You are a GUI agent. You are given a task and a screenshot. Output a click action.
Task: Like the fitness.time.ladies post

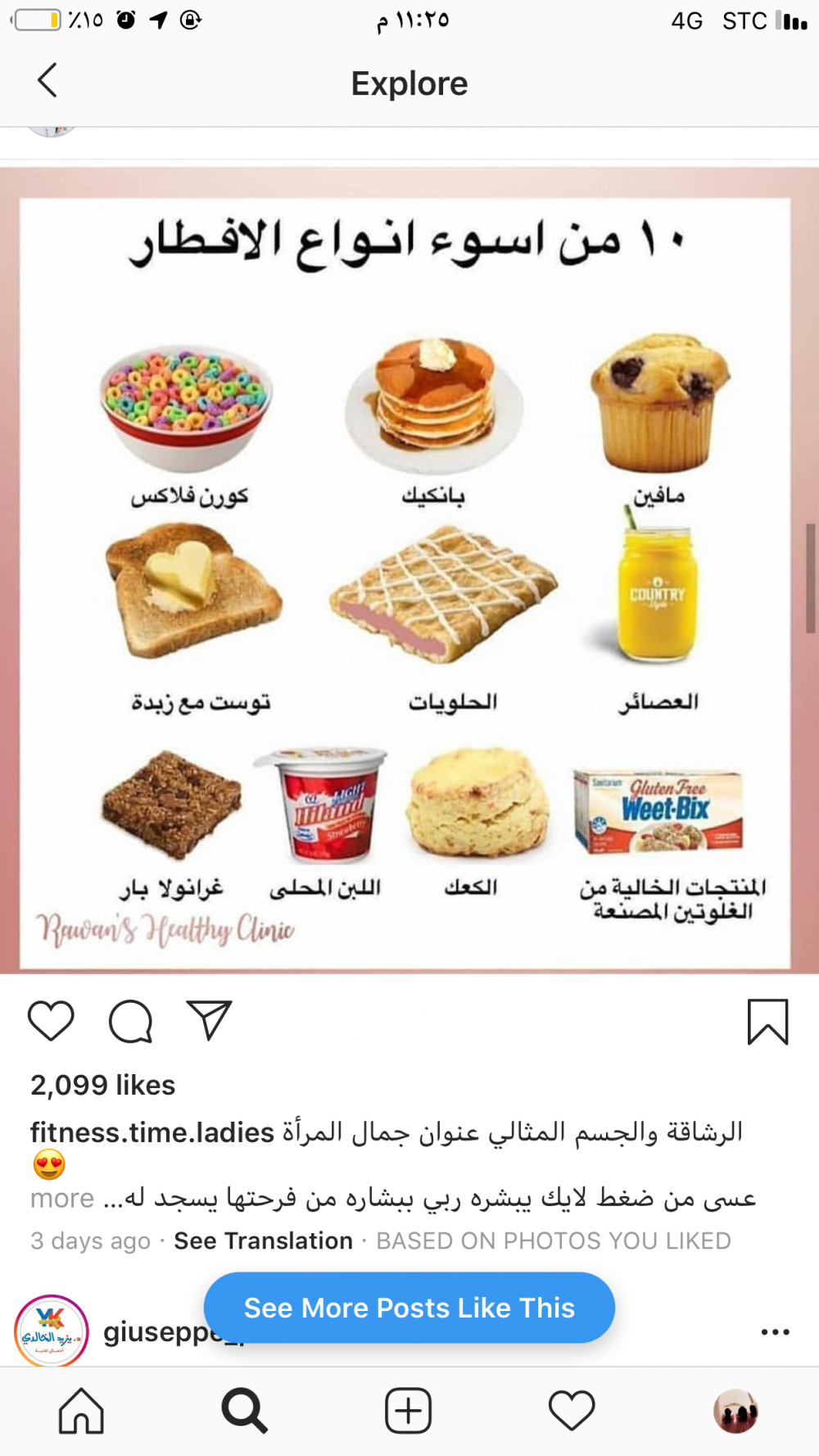pos(51,1021)
